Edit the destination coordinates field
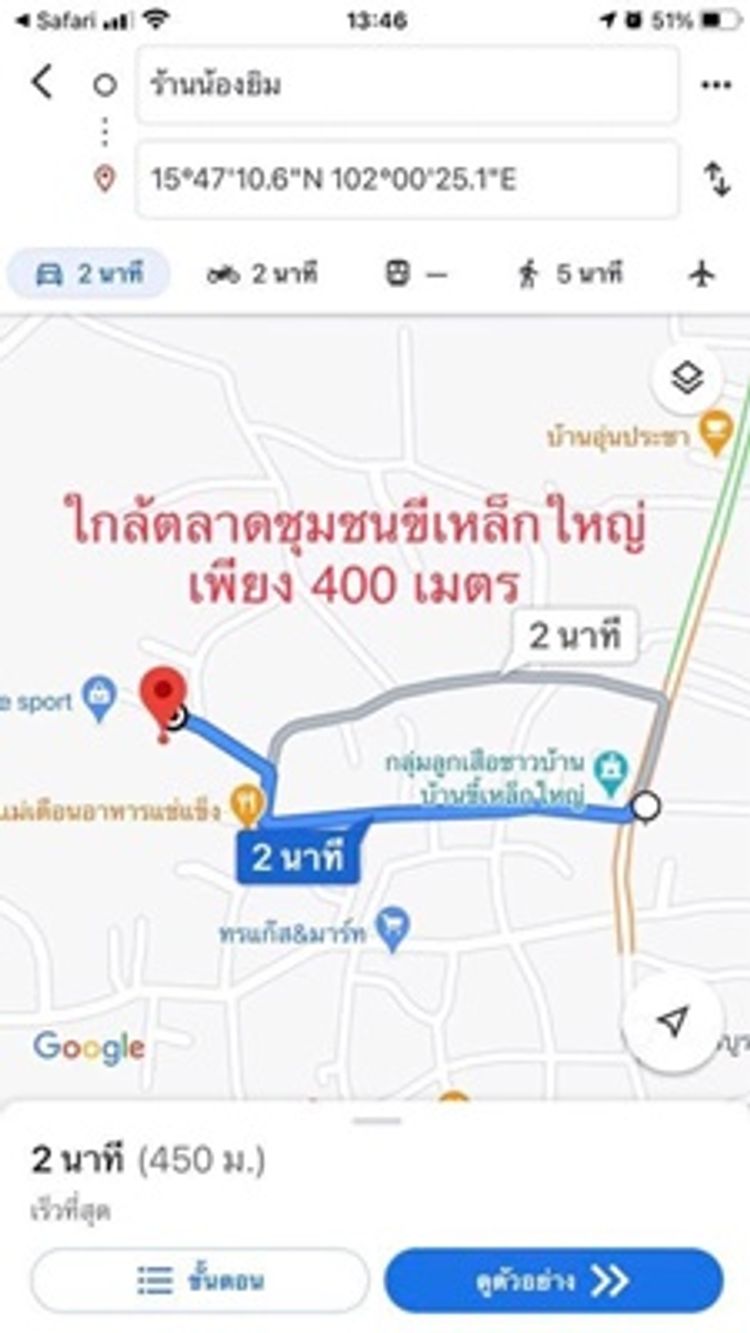The image size is (750, 1333). [x=407, y=180]
